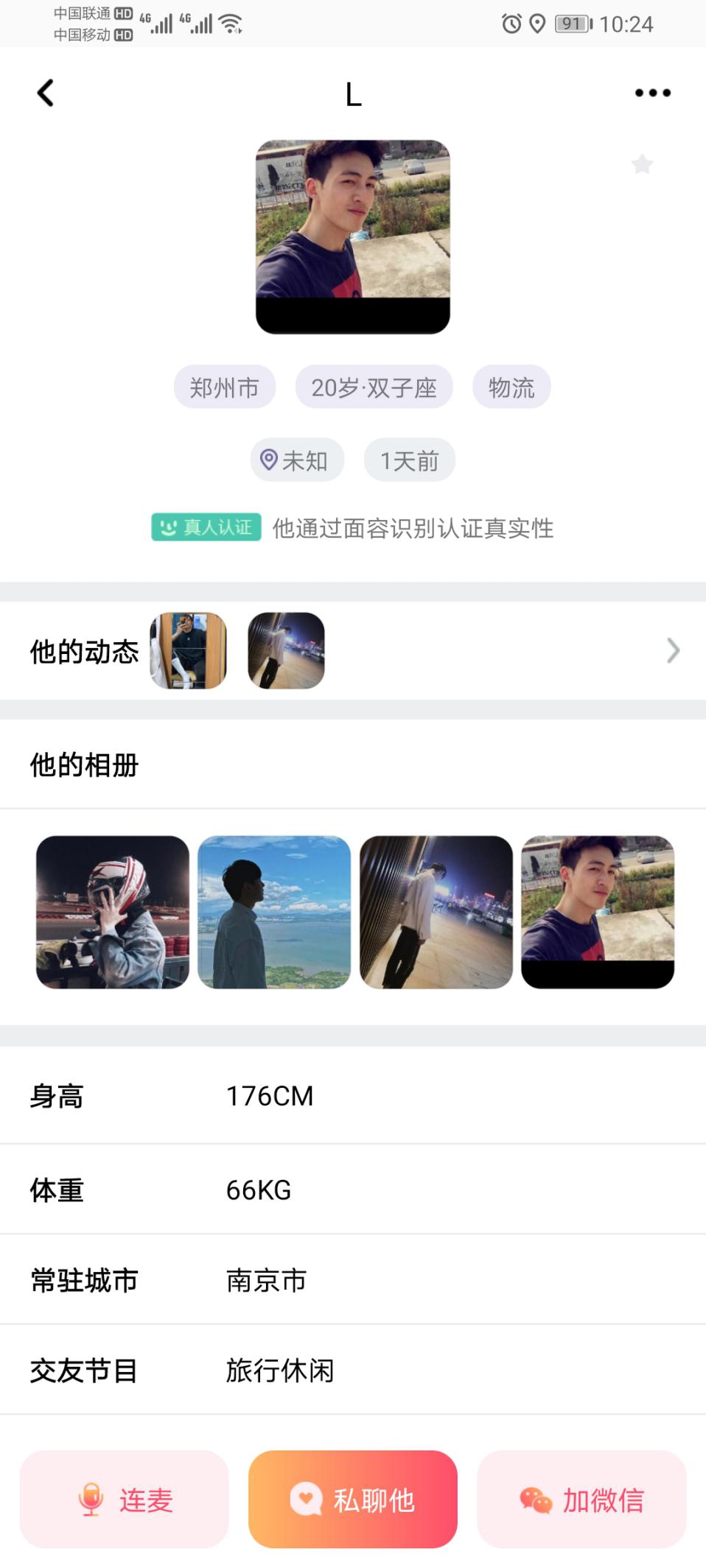706x1568 pixels.
Task: Tap 私聊他 to chat privately
Action: pos(352,1499)
